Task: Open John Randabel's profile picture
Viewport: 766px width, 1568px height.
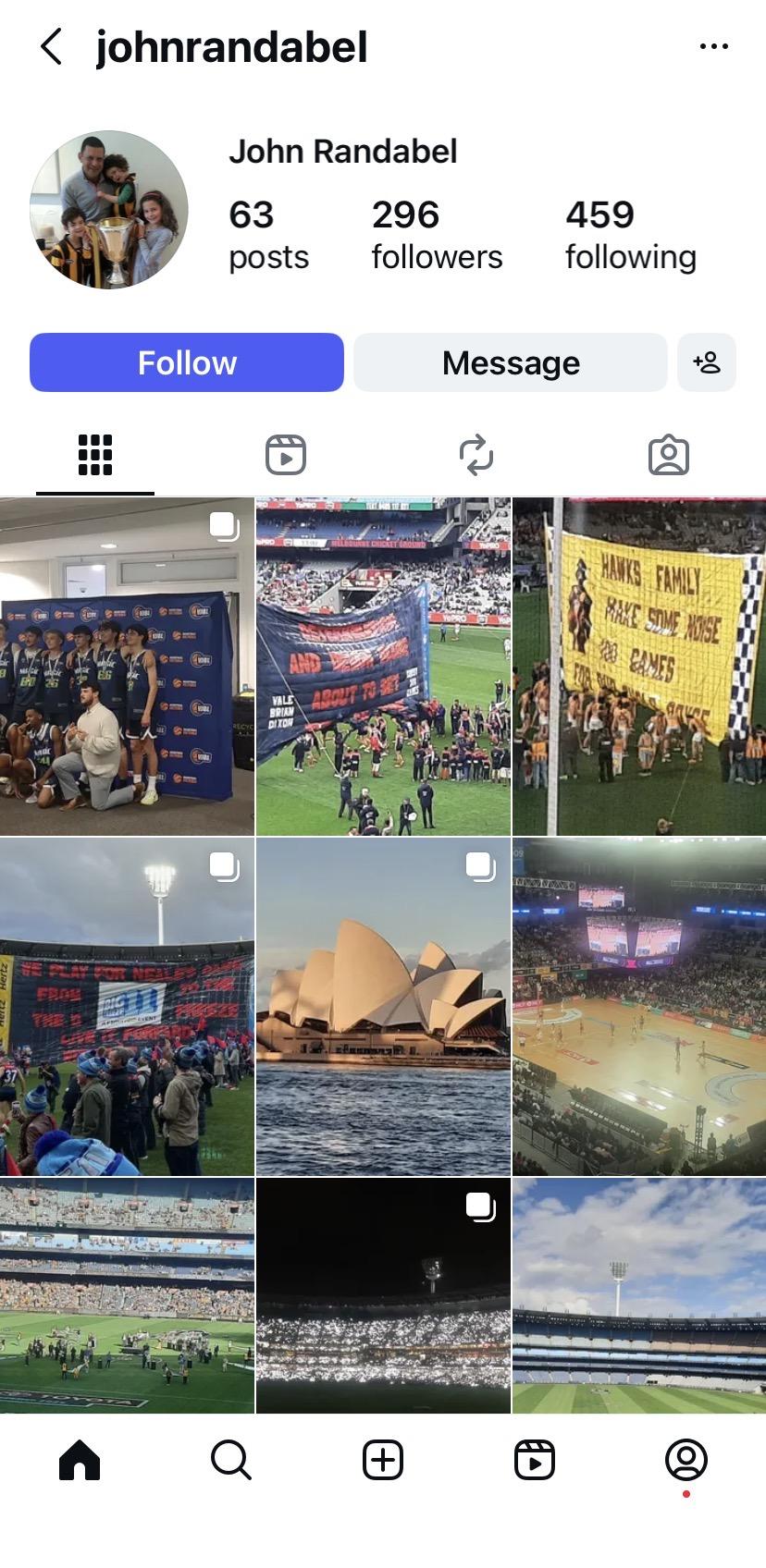Action: click(109, 209)
